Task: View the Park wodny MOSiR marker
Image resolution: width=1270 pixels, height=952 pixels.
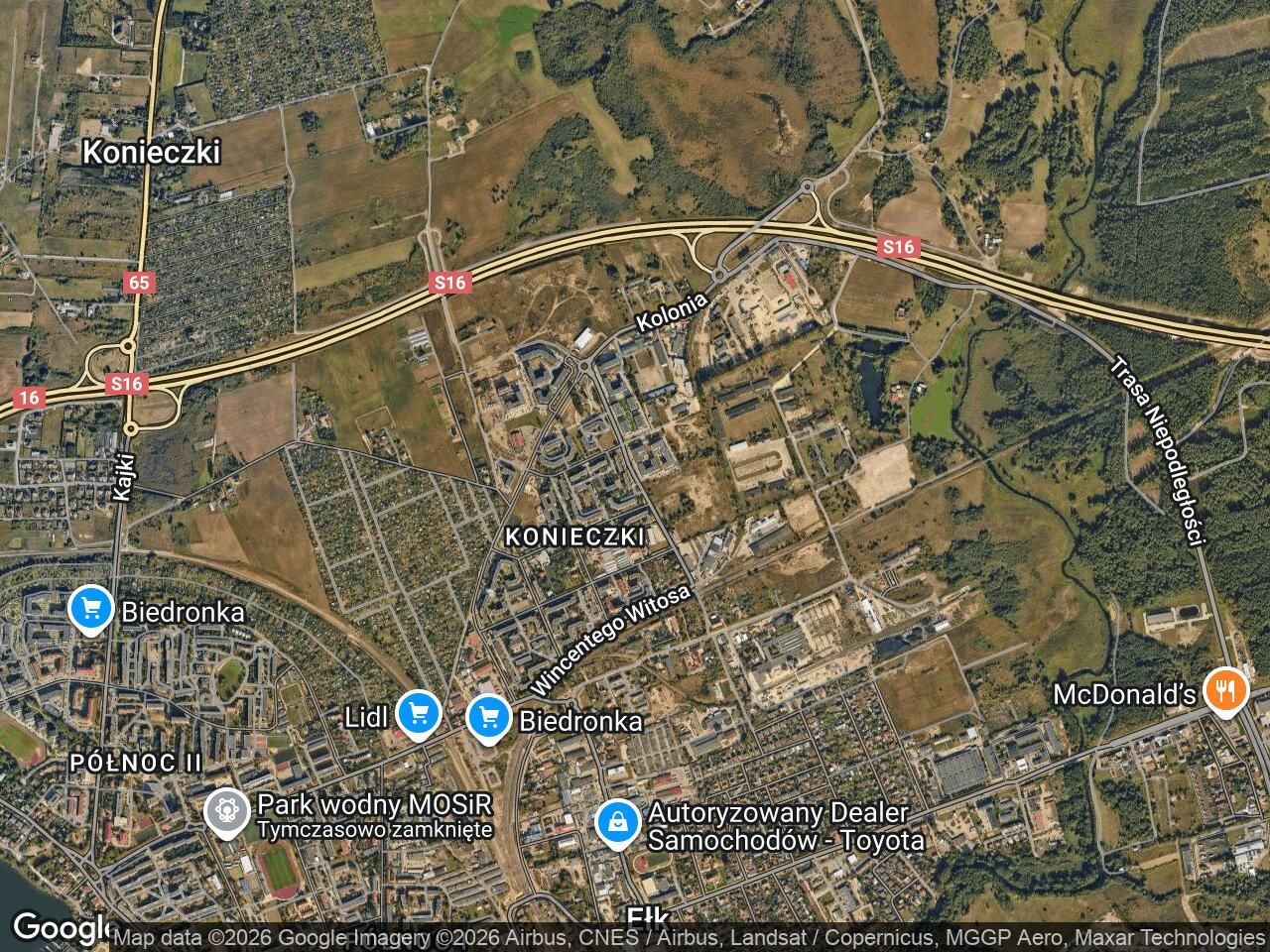Action: [227, 812]
